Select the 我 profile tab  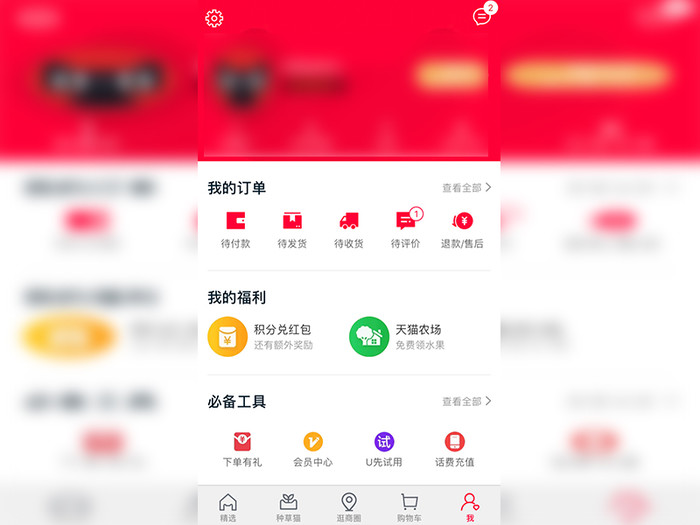pyautogui.click(x=470, y=507)
